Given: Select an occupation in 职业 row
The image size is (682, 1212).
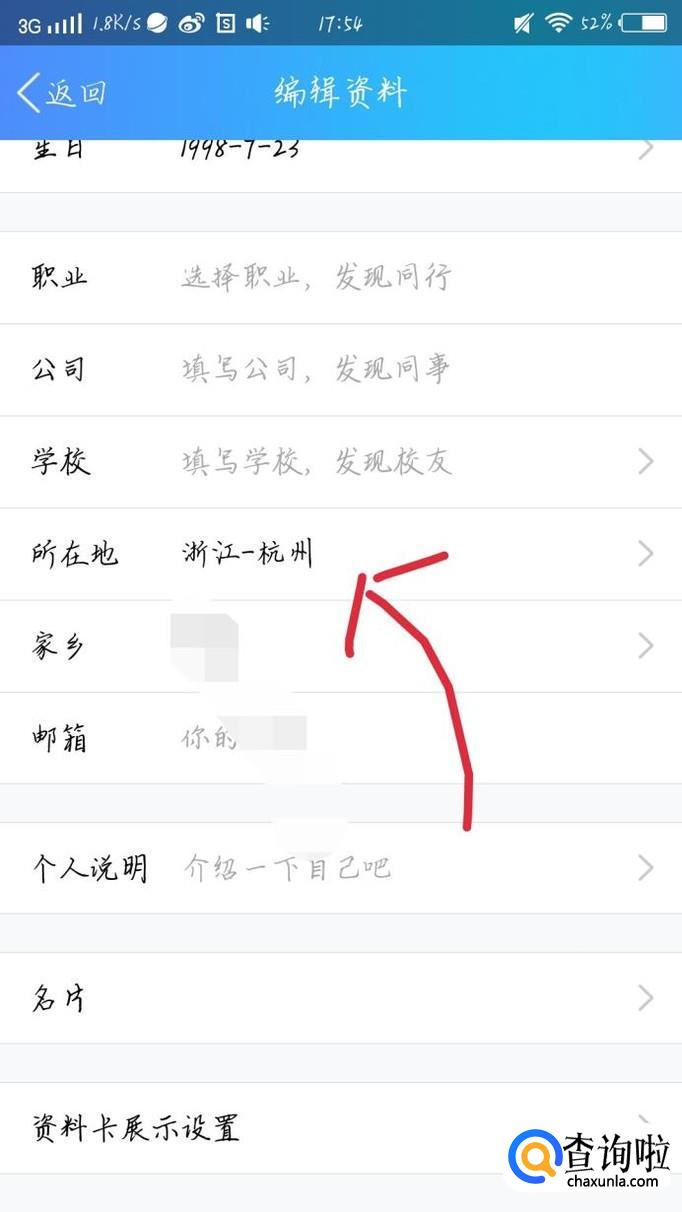Looking at the screenshot, I should click(341, 277).
